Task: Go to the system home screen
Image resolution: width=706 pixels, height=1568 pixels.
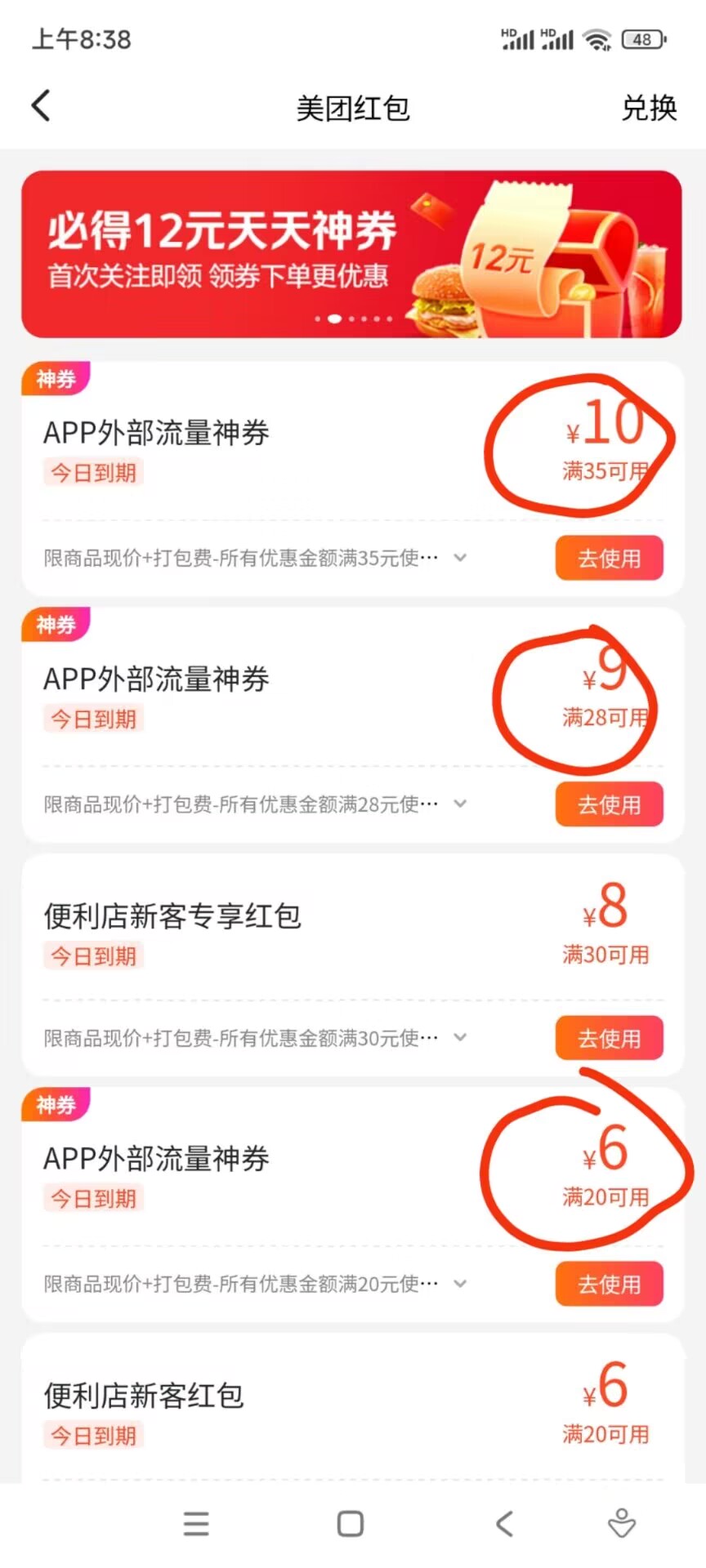Action: tap(351, 1524)
